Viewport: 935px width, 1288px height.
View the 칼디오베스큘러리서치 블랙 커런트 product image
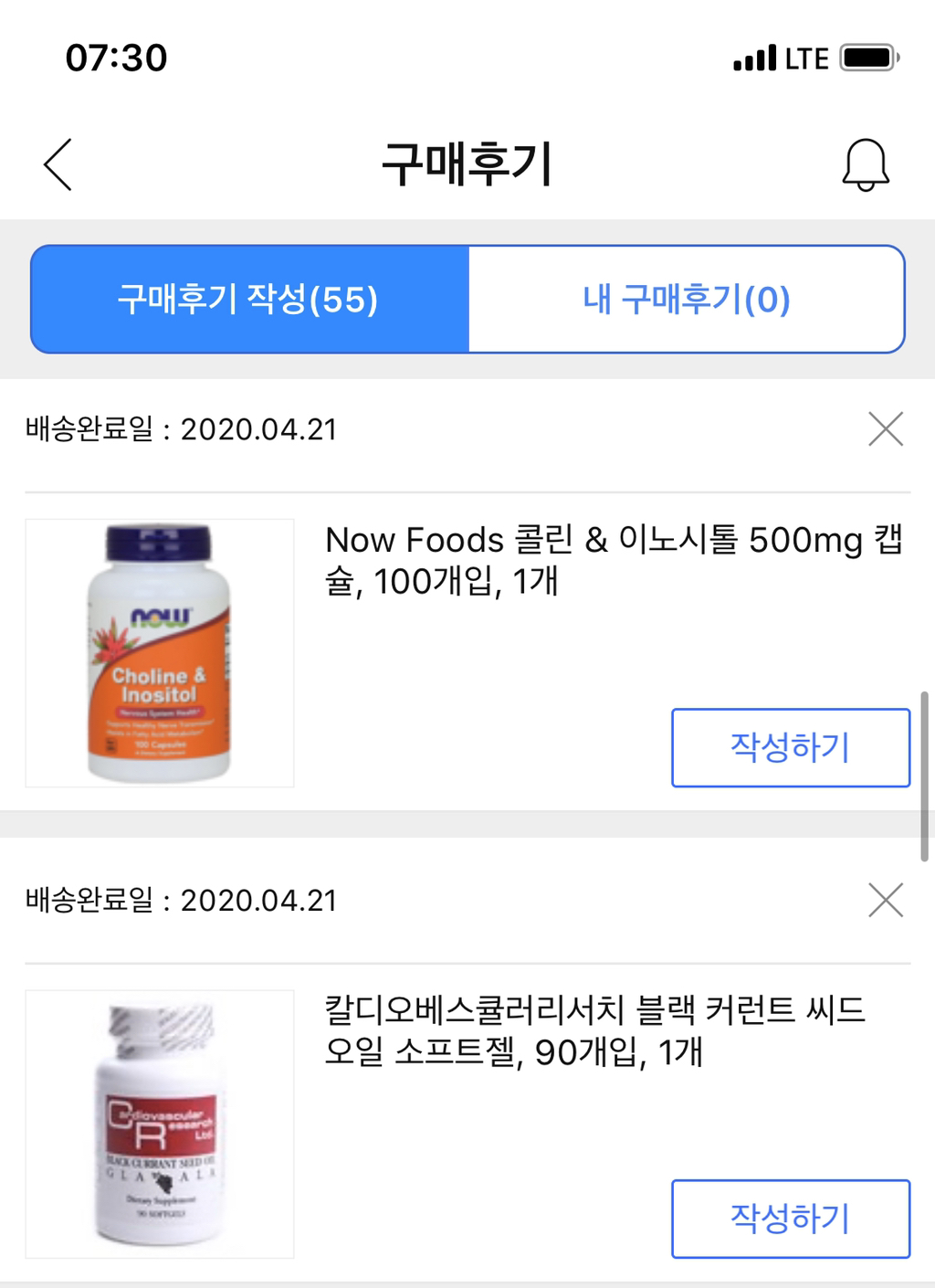160,1124
